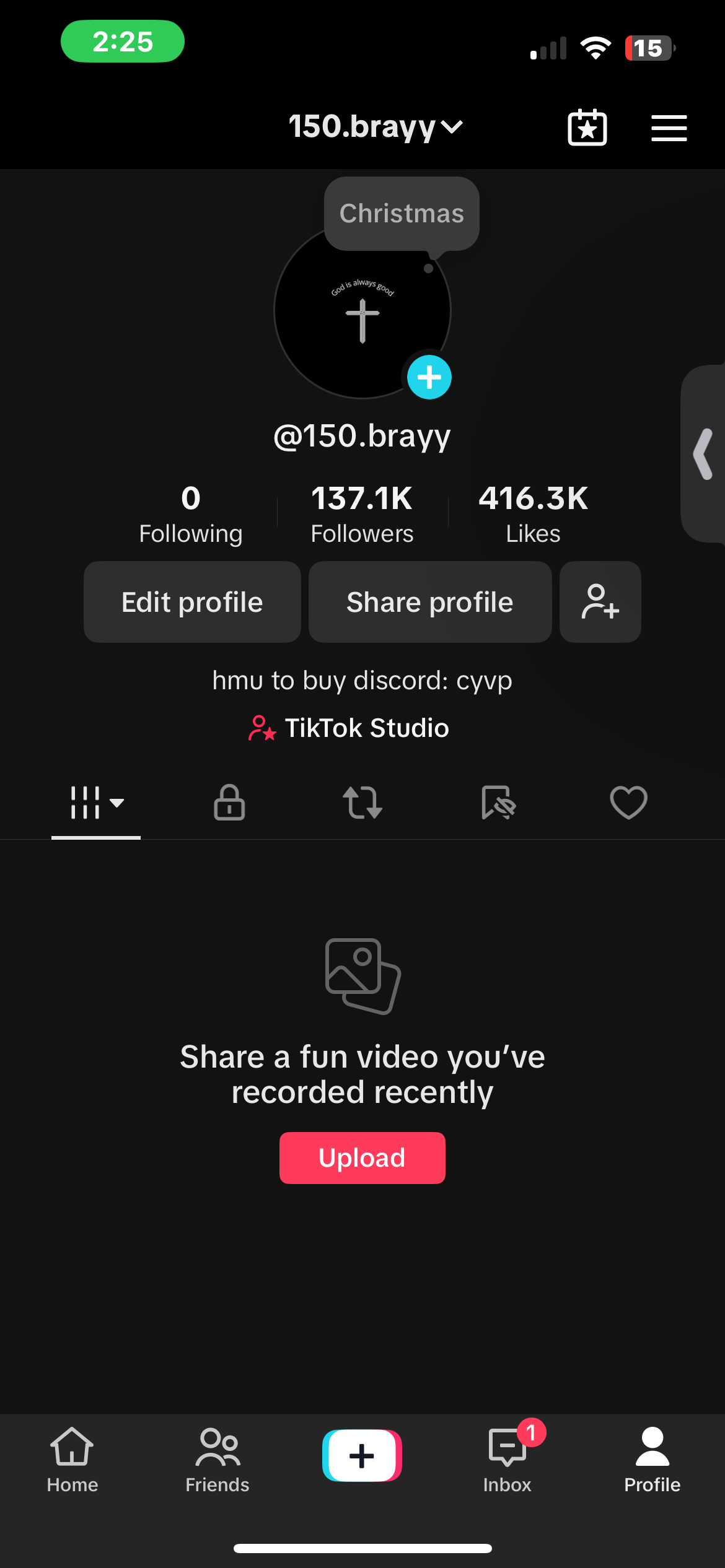Viewport: 725px width, 1568px height.
Task: Create a new post with plus button
Action: pos(362,1455)
